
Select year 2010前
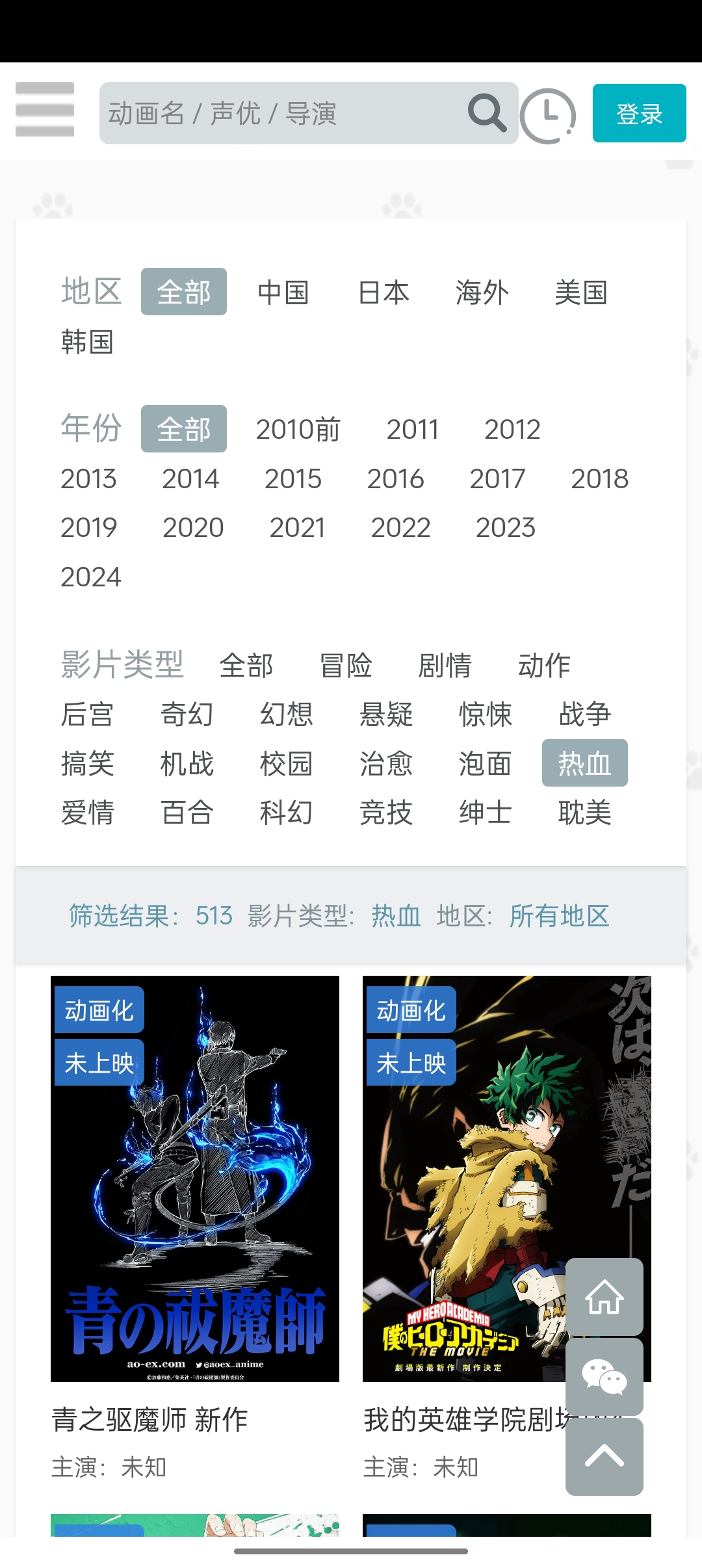click(x=298, y=429)
